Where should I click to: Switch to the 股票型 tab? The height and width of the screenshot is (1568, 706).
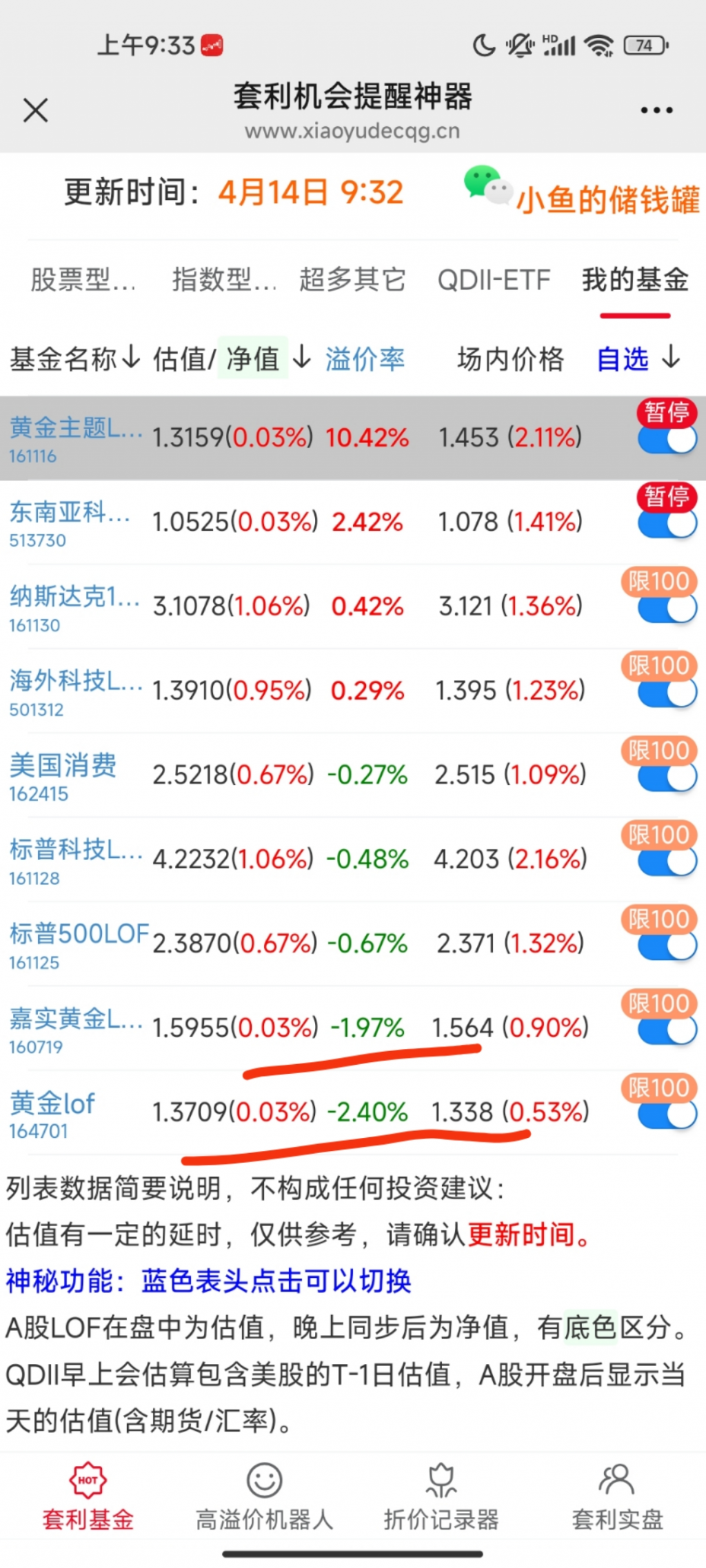83,280
